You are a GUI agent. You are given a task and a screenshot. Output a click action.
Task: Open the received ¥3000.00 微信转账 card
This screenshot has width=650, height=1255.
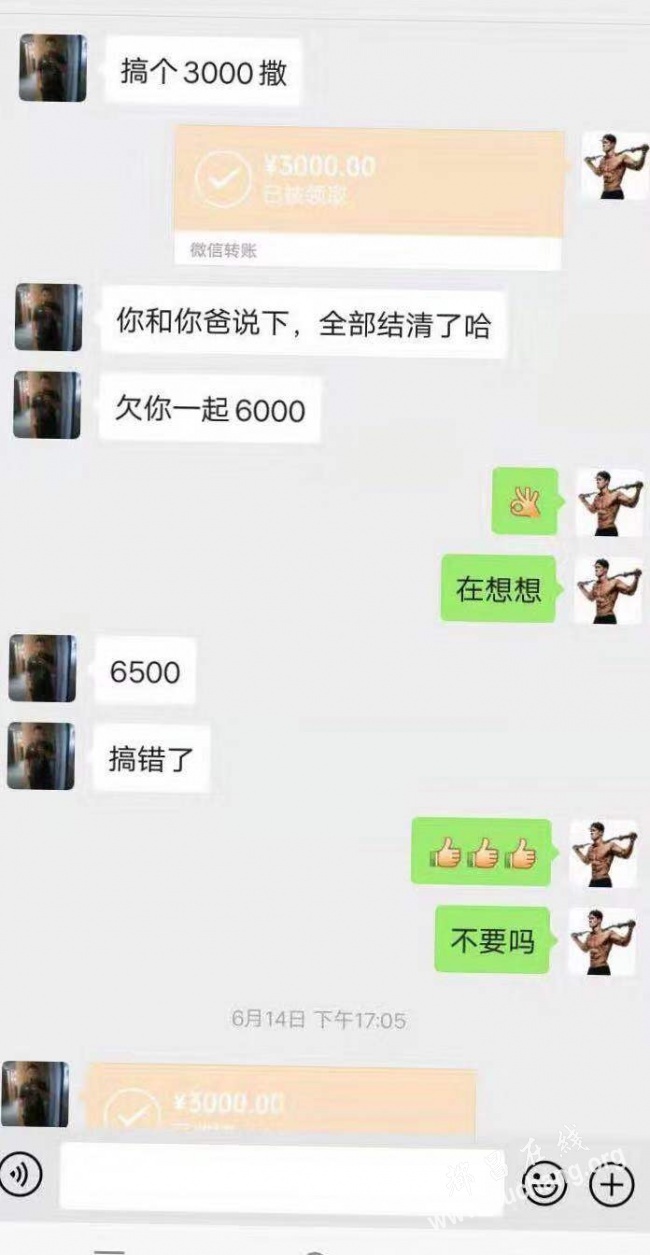369,194
